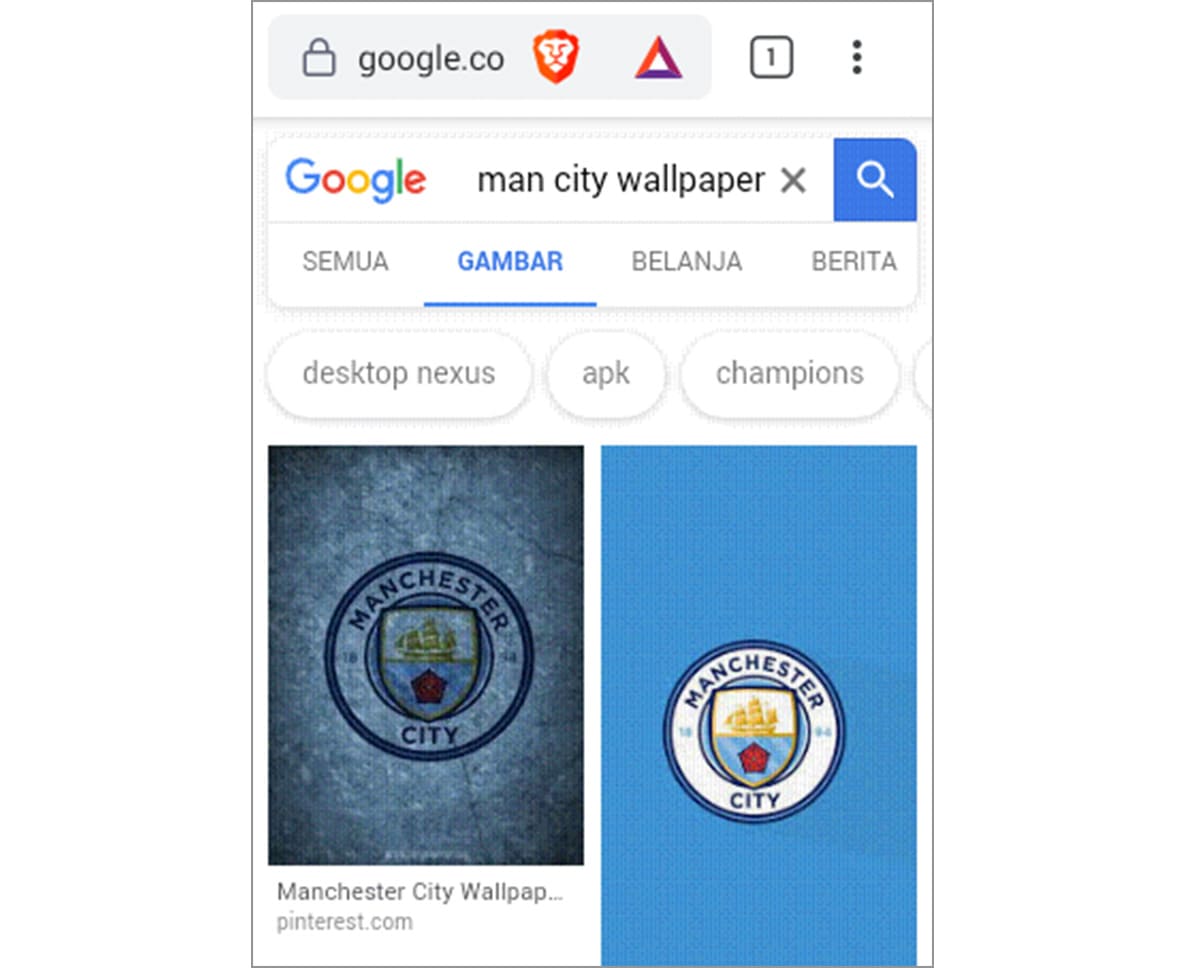
Task: Switch to the SEMUA tab
Action: [x=345, y=262]
